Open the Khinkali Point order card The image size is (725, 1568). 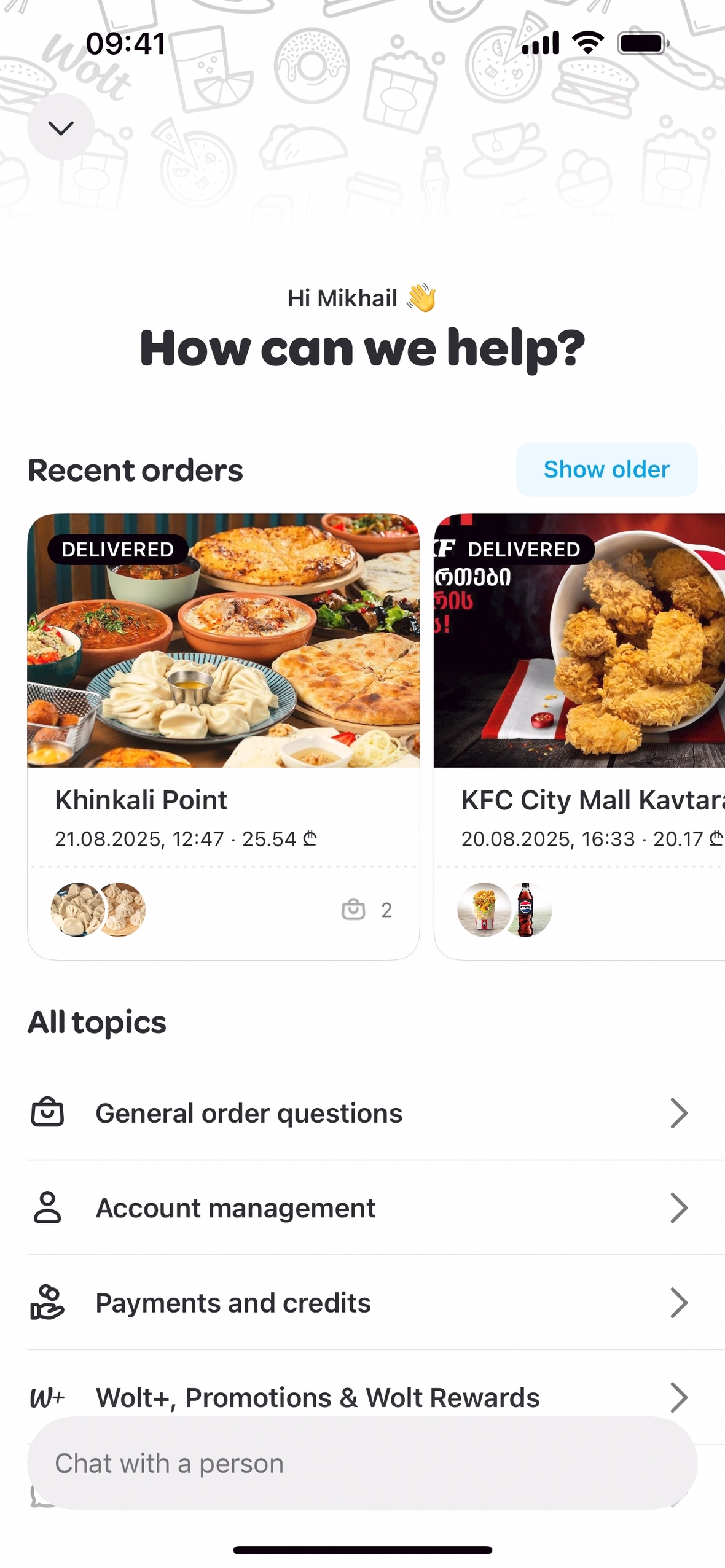tap(223, 736)
